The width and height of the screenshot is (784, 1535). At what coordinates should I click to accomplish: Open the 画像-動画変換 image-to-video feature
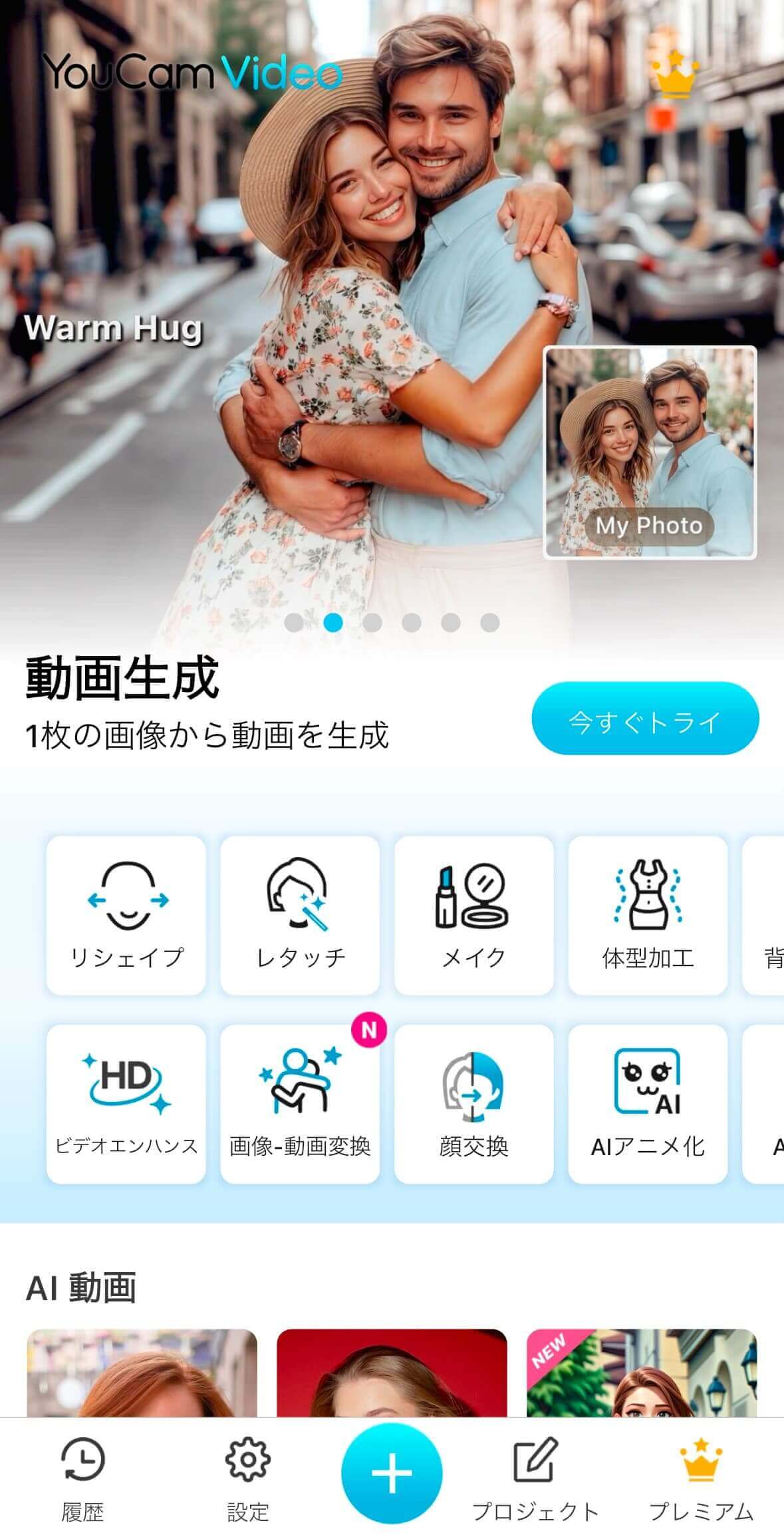[x=300, y=1105]
